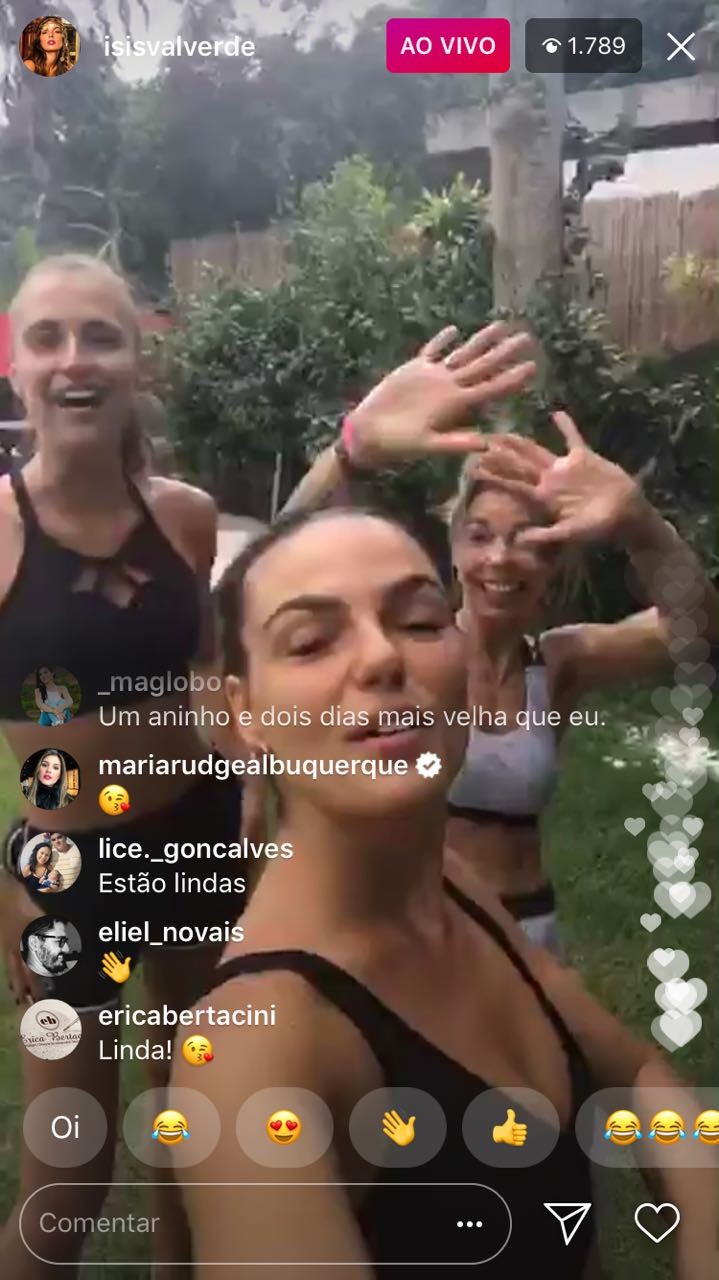
Task: Share the live via paper plane icon
Action: [567, 1223]
